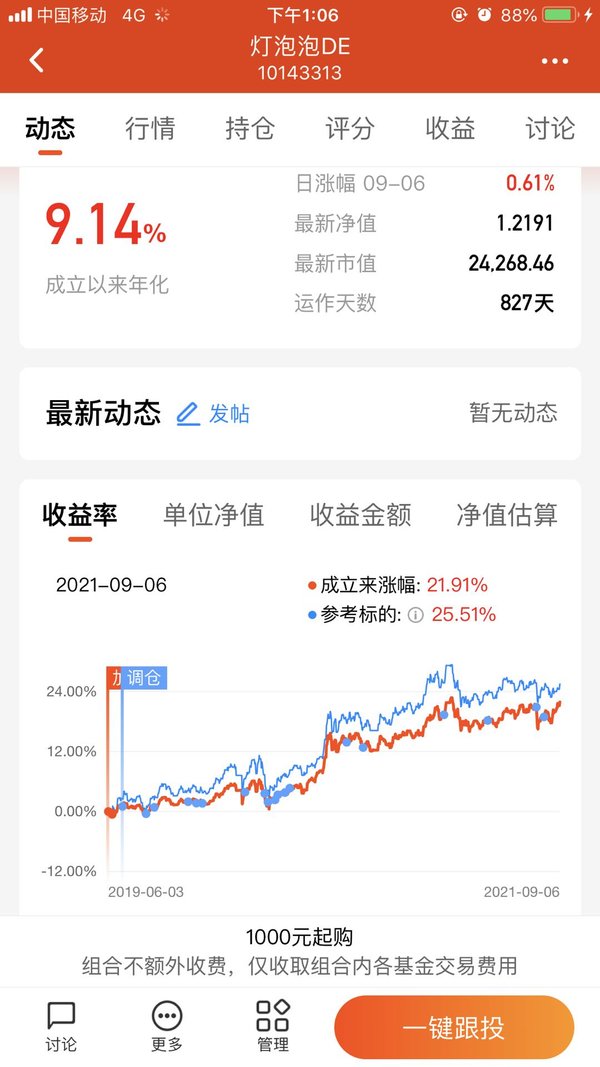Go back using the top-left arrow
This screenshot has width=600, height=1067.
[x=37, y=60]
